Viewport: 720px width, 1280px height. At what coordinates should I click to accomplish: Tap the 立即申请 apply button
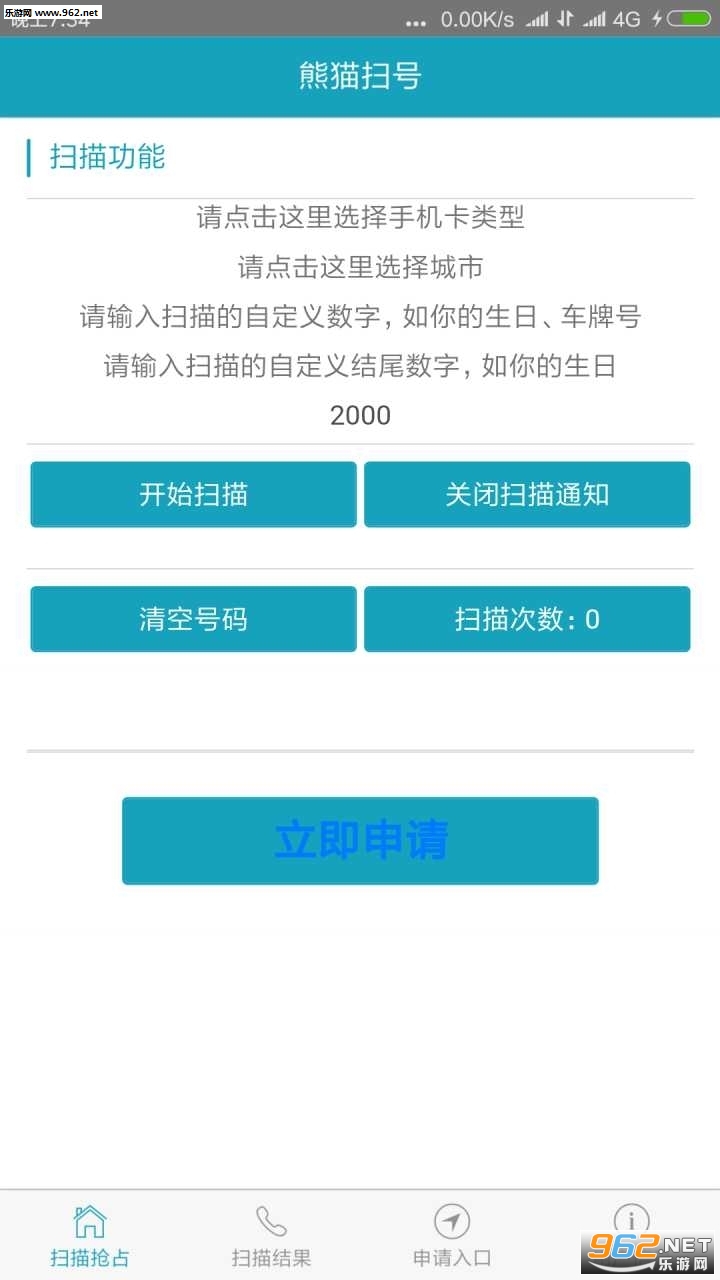(360, 840)
